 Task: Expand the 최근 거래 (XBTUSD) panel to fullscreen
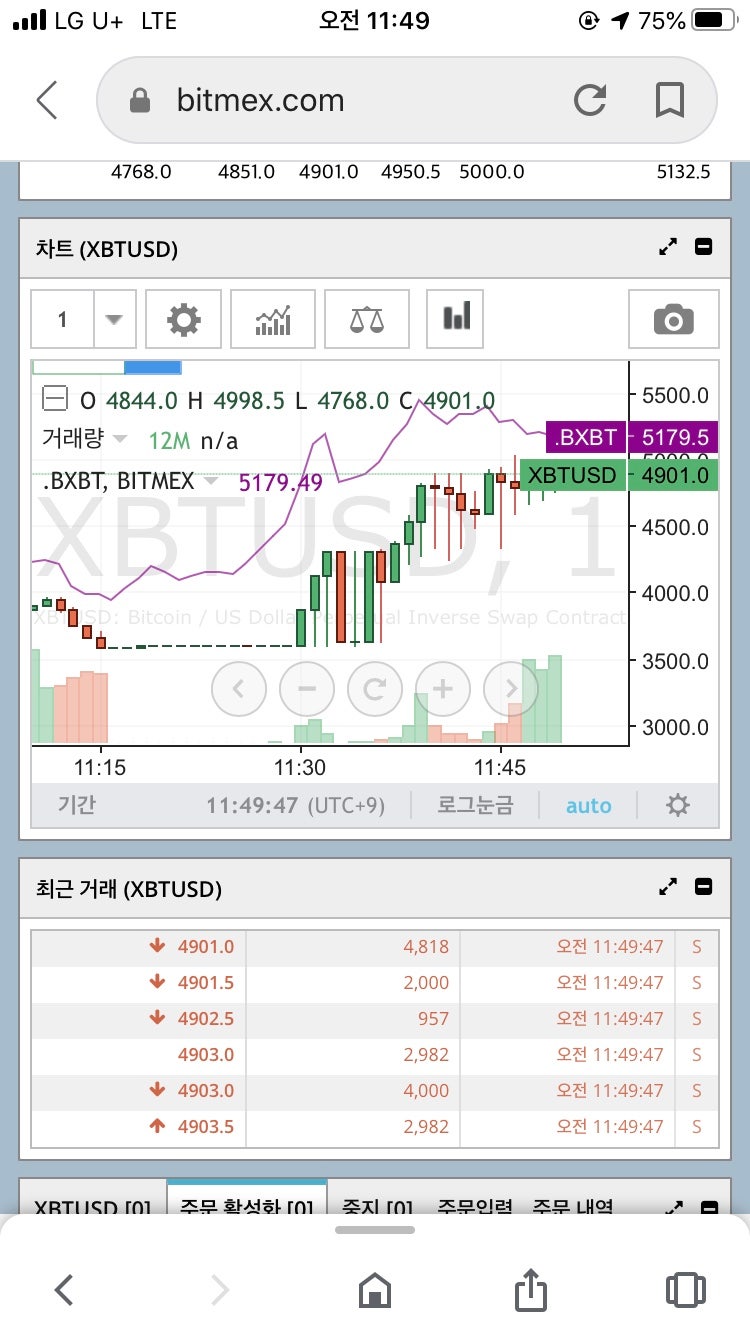click(668, 886)
